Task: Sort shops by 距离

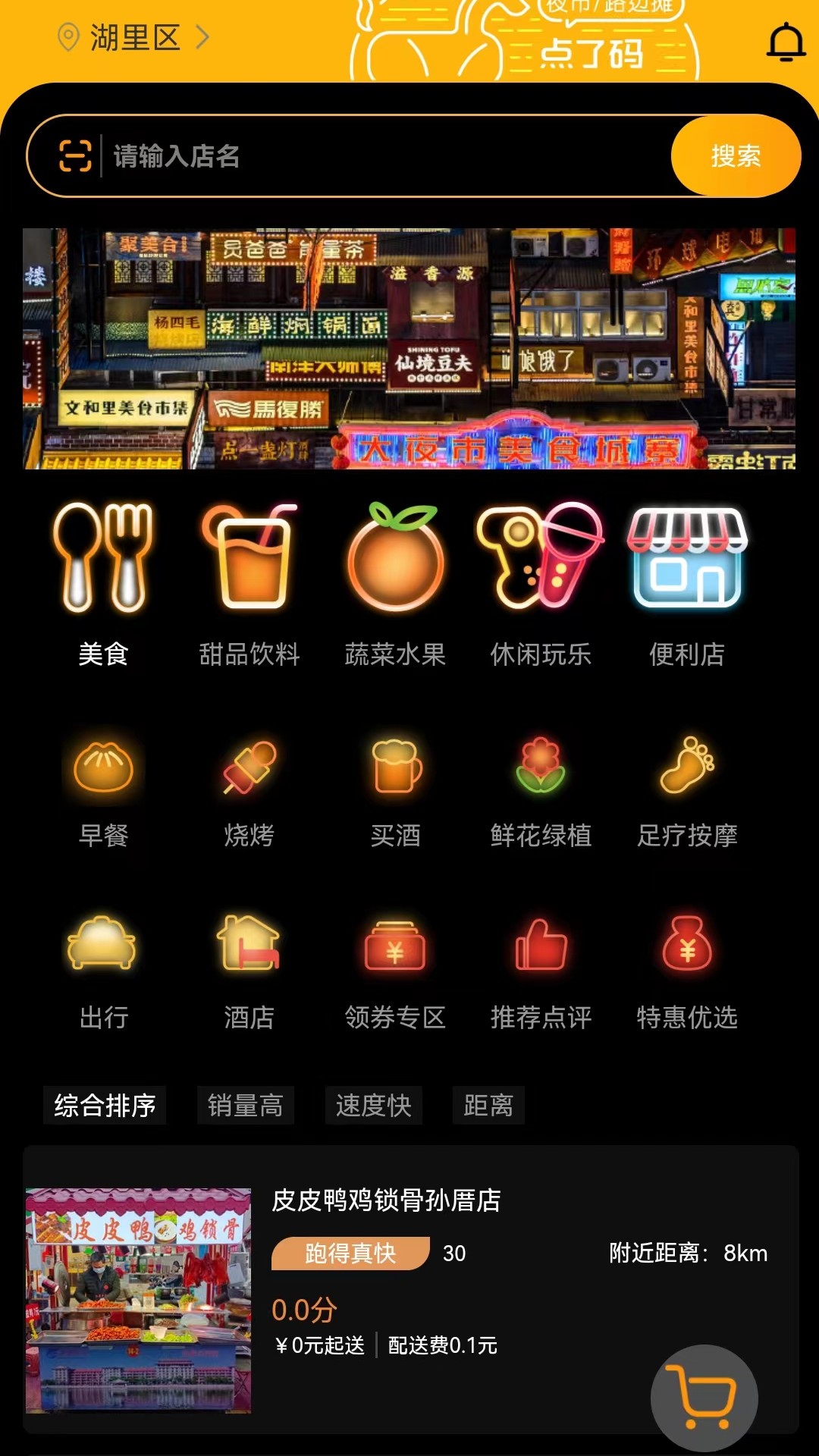Action: coord(488,1105)
